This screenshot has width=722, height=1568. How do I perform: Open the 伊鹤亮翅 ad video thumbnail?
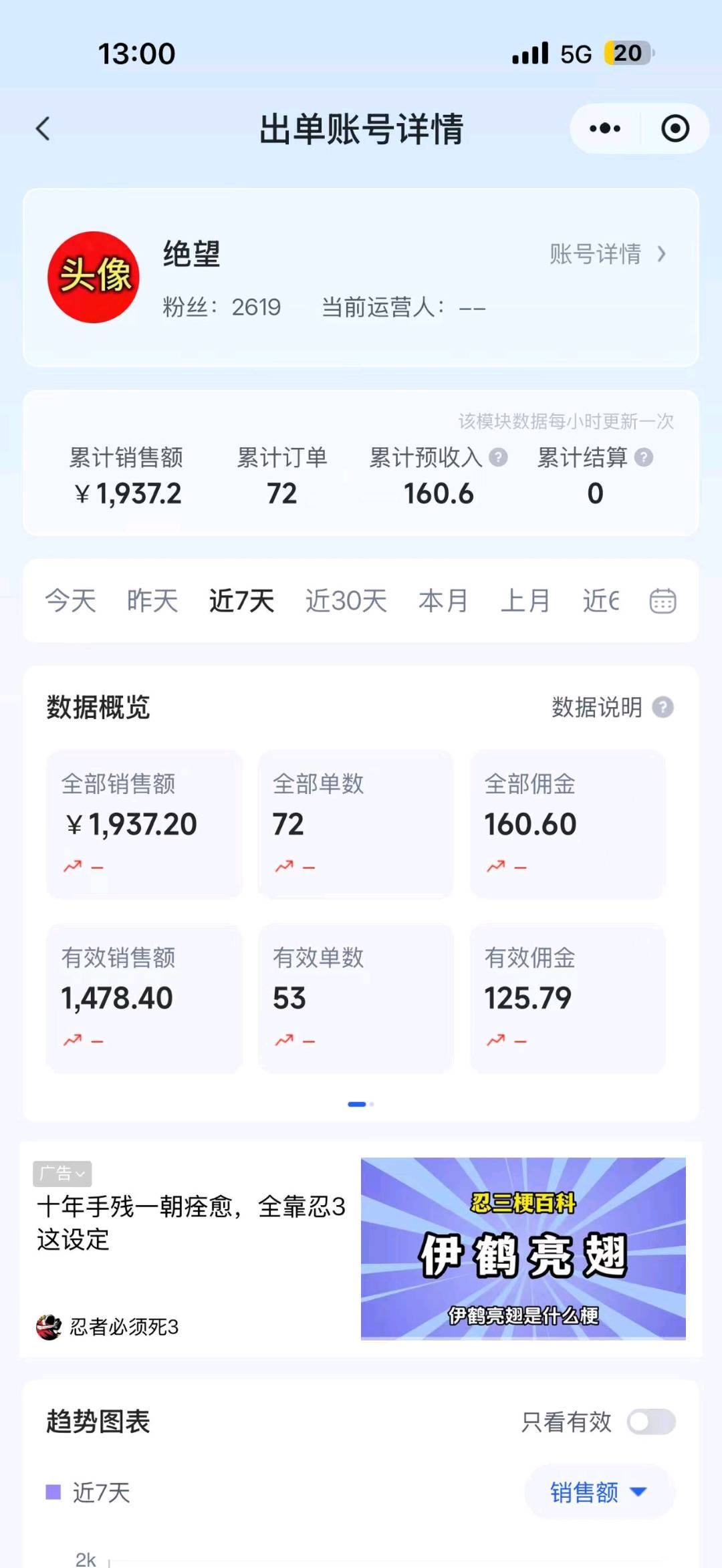(x=523, y=1249)
